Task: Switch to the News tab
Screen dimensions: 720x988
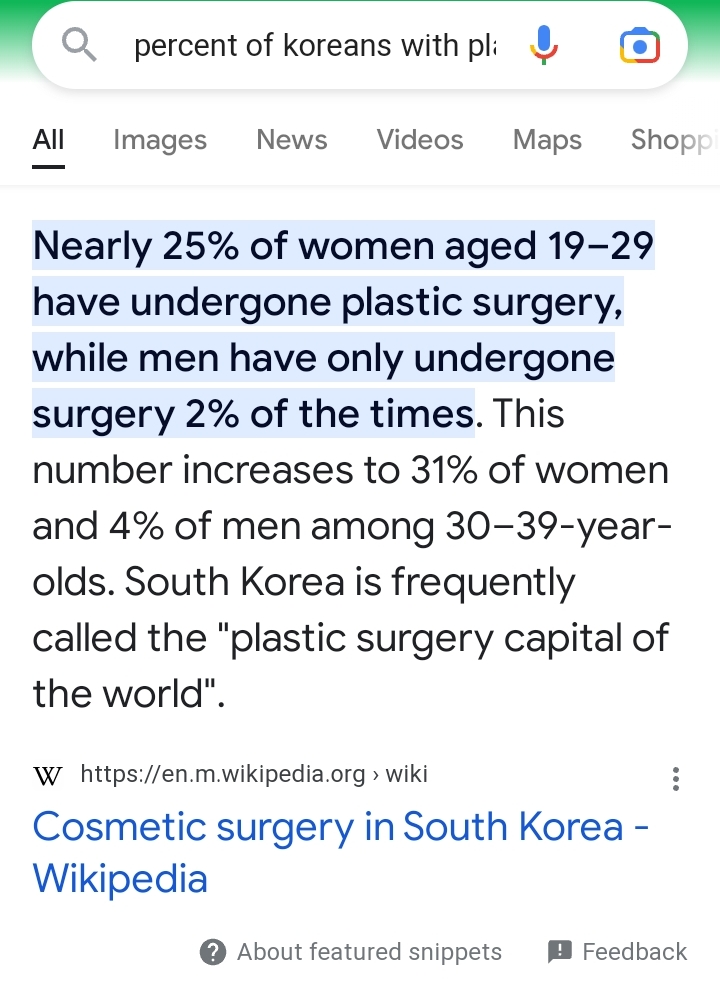Action: coord(291,140)
